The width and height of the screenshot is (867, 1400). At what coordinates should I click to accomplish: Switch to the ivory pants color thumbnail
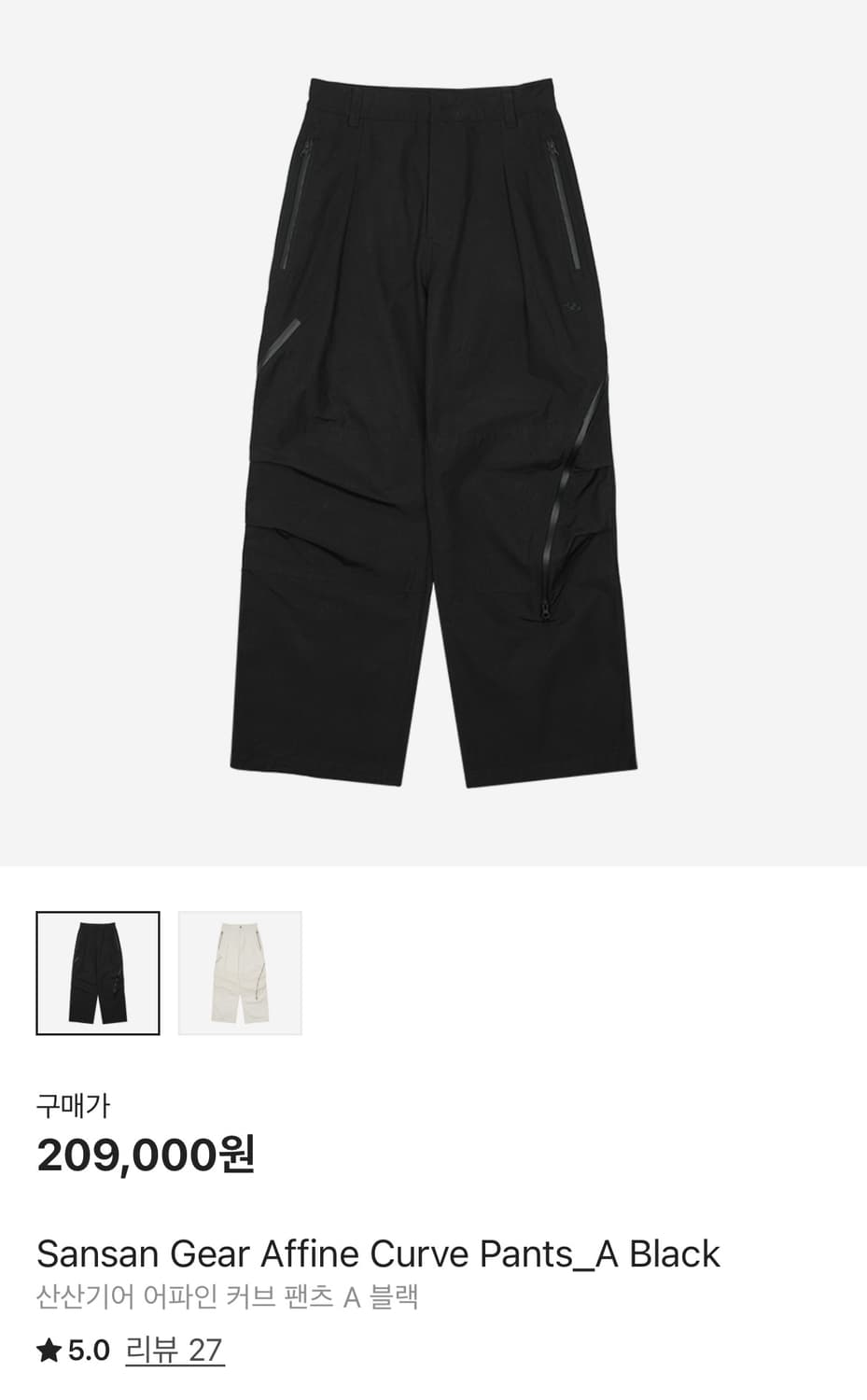click(240, 972)
